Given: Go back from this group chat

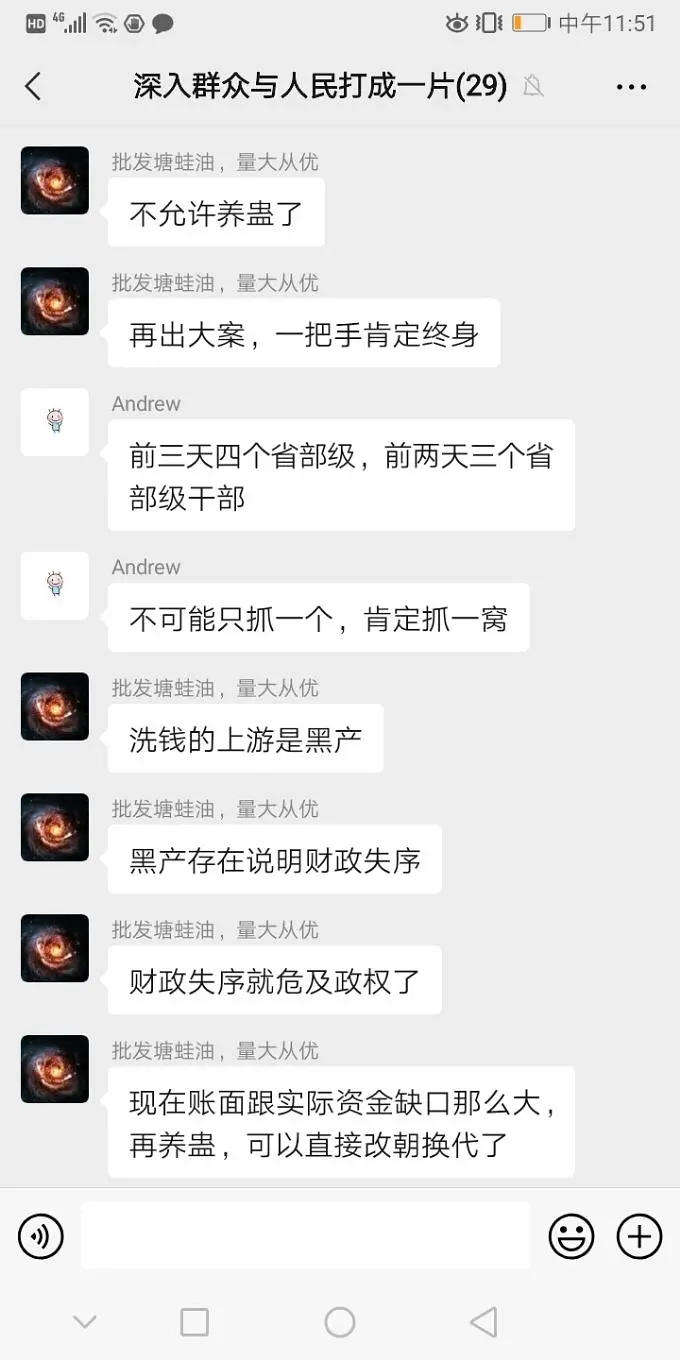Looking at the screenshot, I should (33, 87).
